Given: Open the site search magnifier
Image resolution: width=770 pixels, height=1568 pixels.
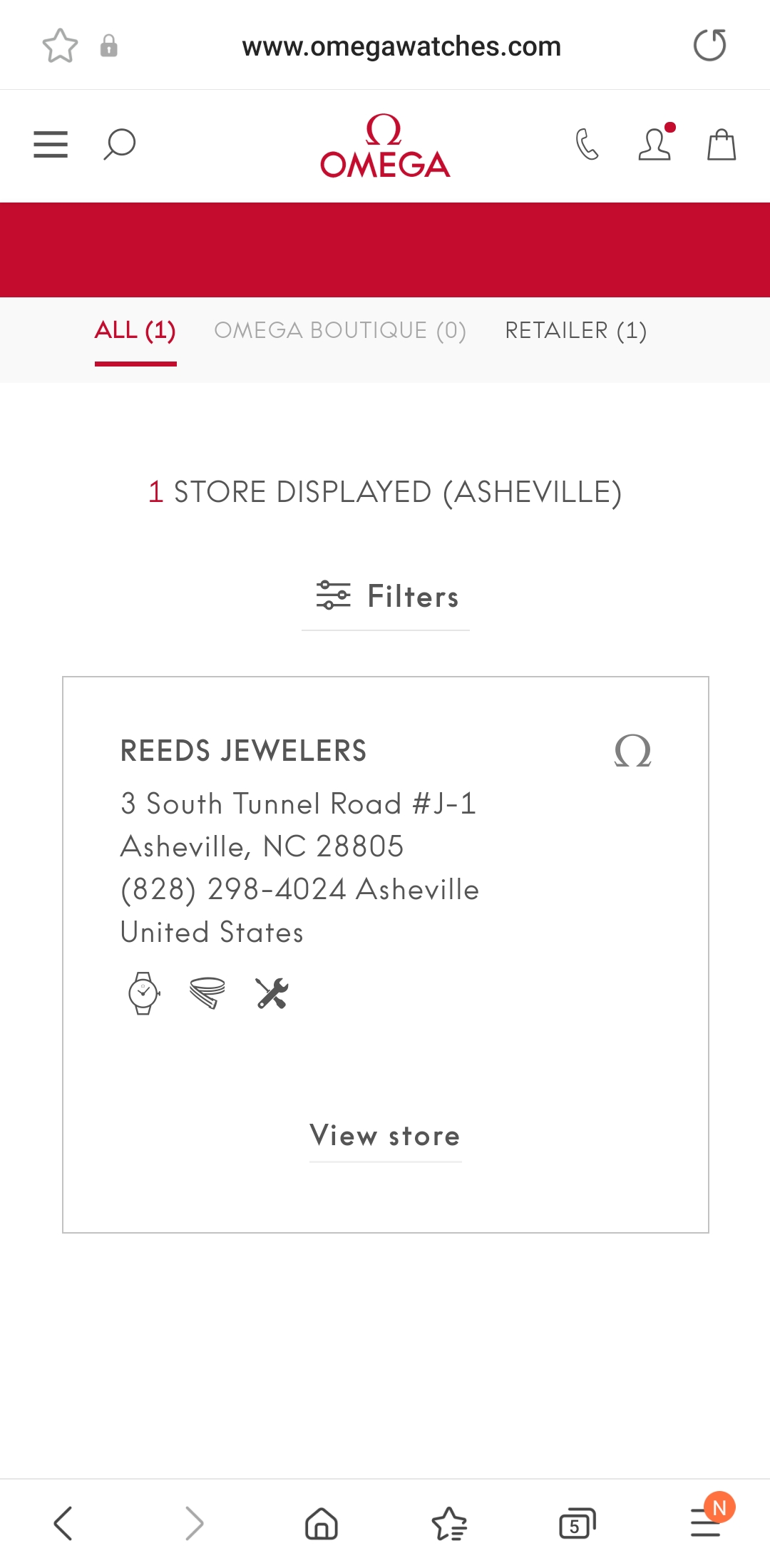Looking at the screenshot, I should 119,144.
